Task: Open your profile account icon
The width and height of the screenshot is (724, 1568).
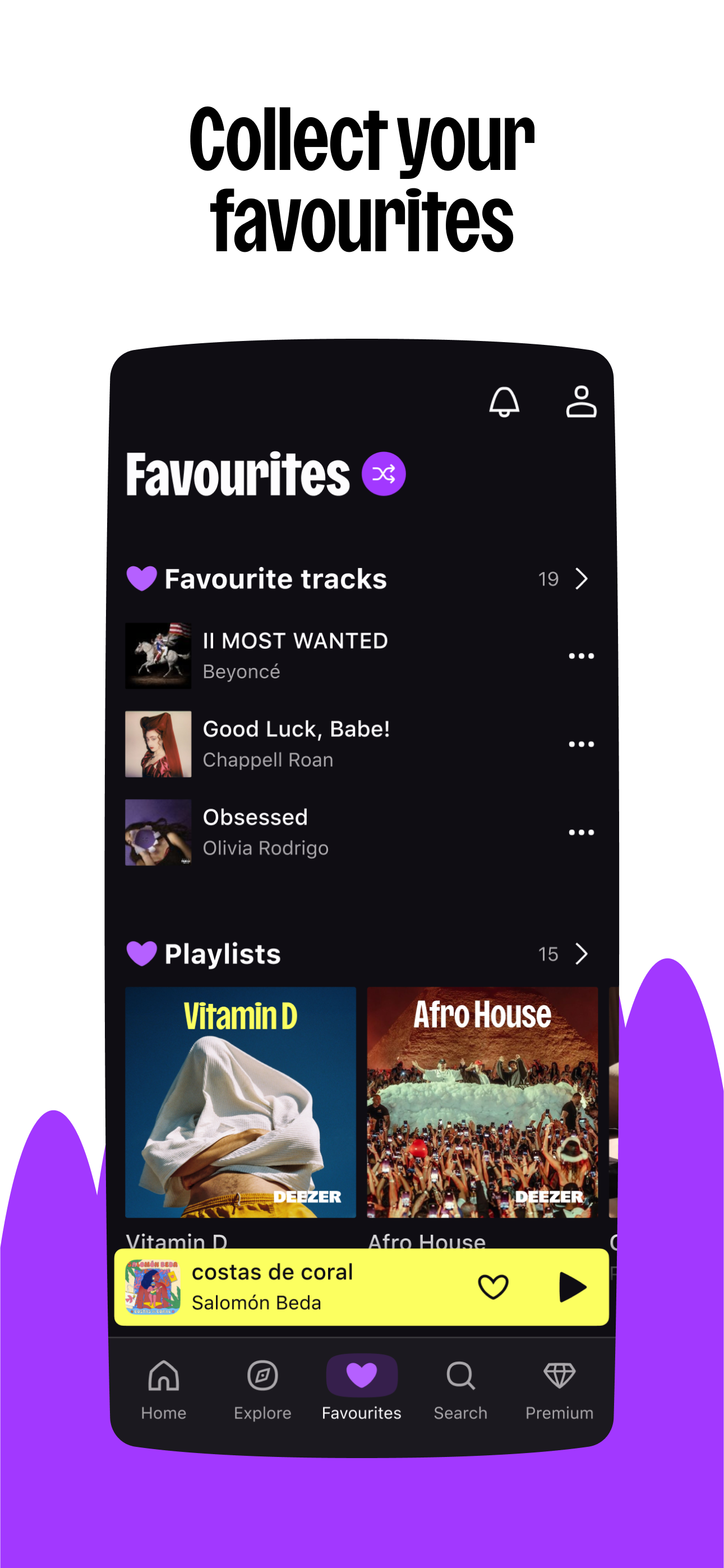Action: pos(581,402)
